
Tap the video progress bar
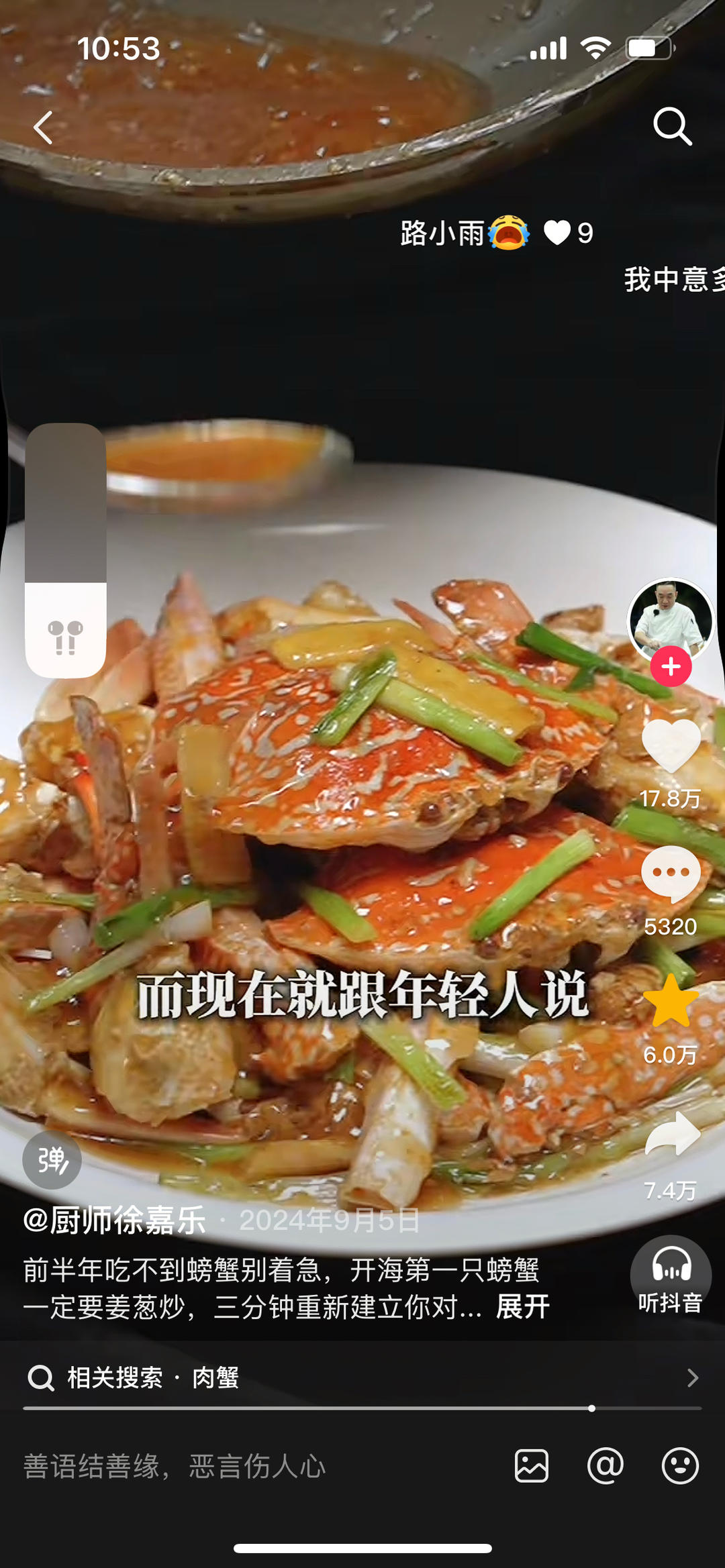362,1408
